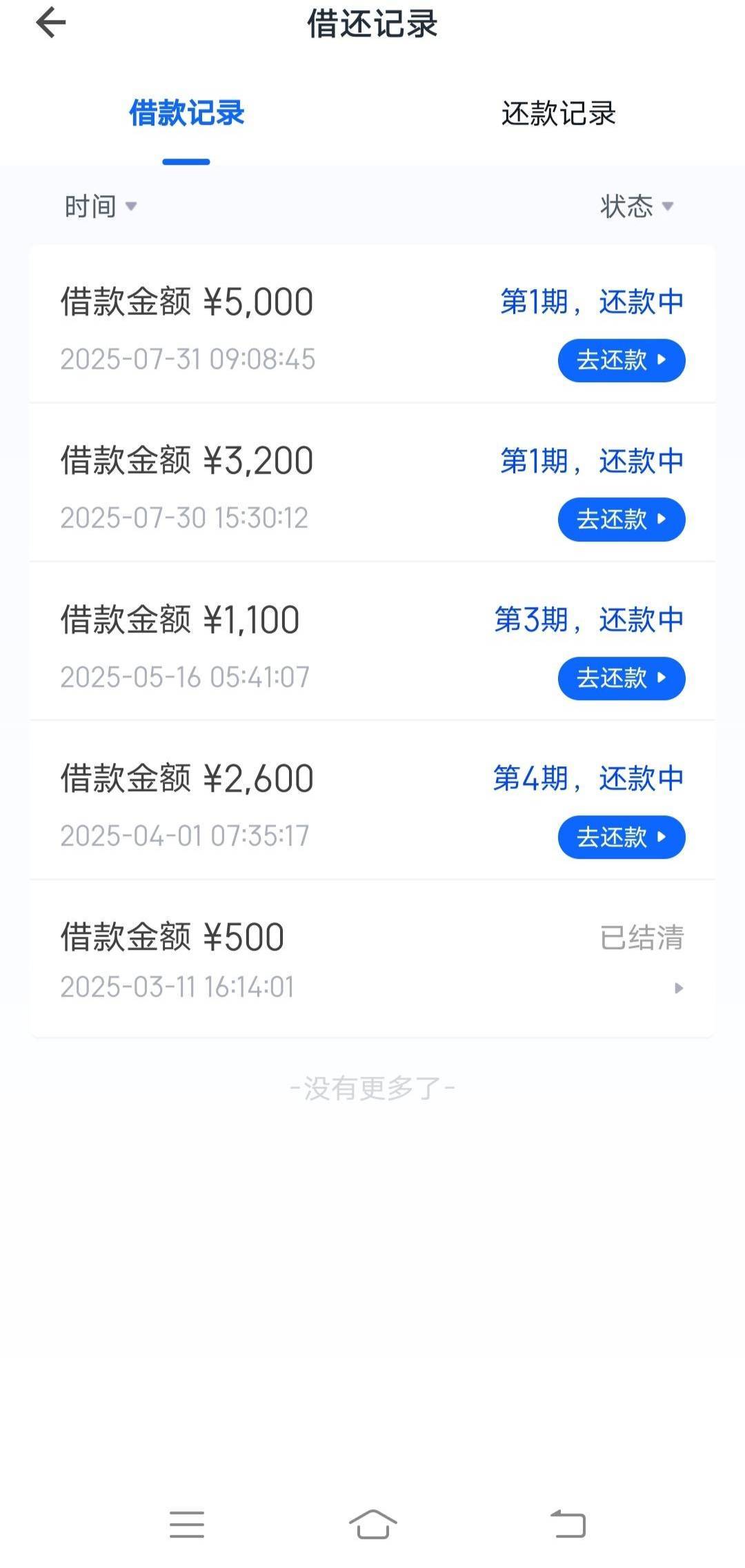The width and height of the screenshot is (745, 1568).
Task: Open the settled ¥500 loan record
Action: pyautogui.click(x=372, y=960)
